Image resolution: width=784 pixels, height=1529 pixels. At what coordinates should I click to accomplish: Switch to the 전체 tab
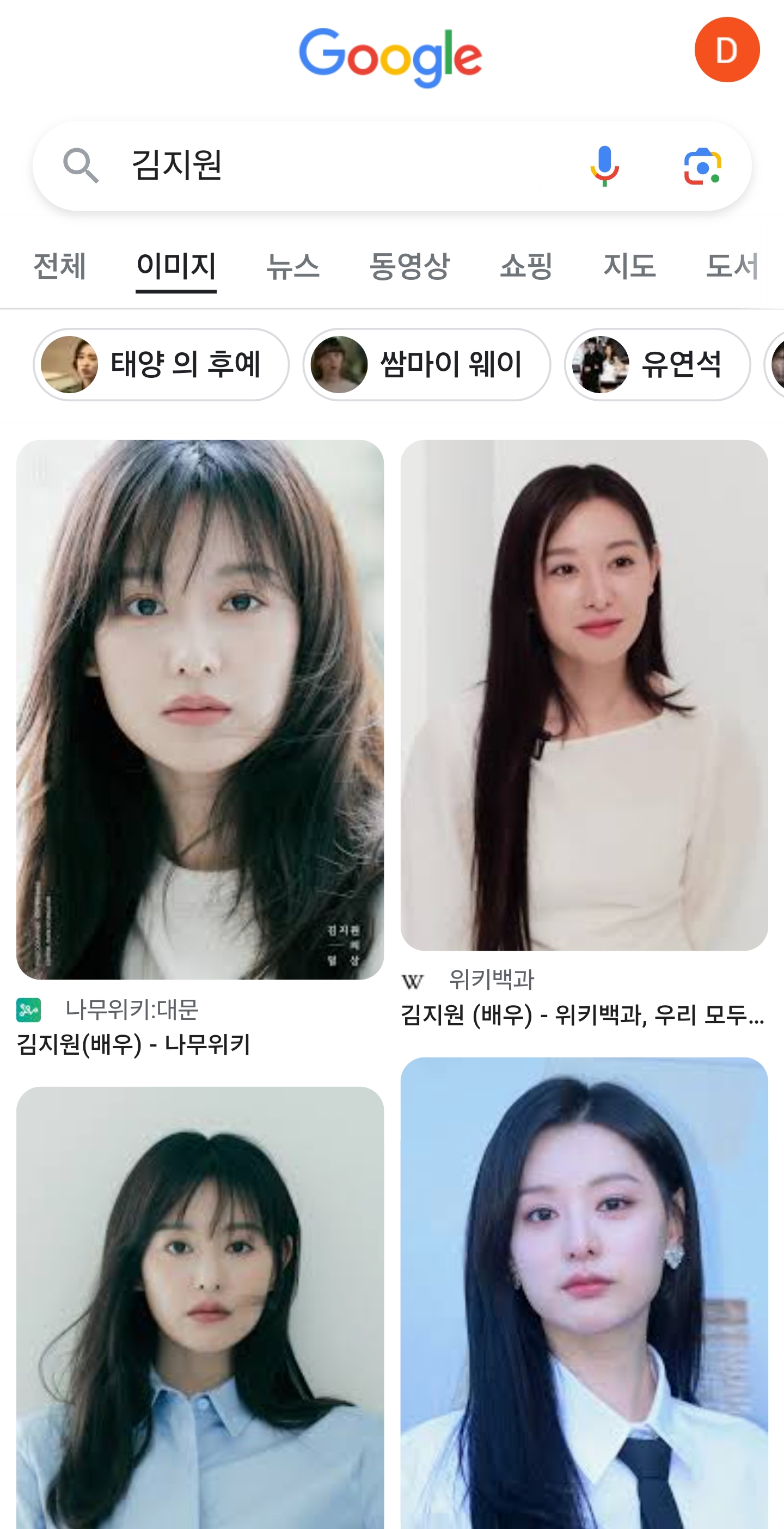59,265
